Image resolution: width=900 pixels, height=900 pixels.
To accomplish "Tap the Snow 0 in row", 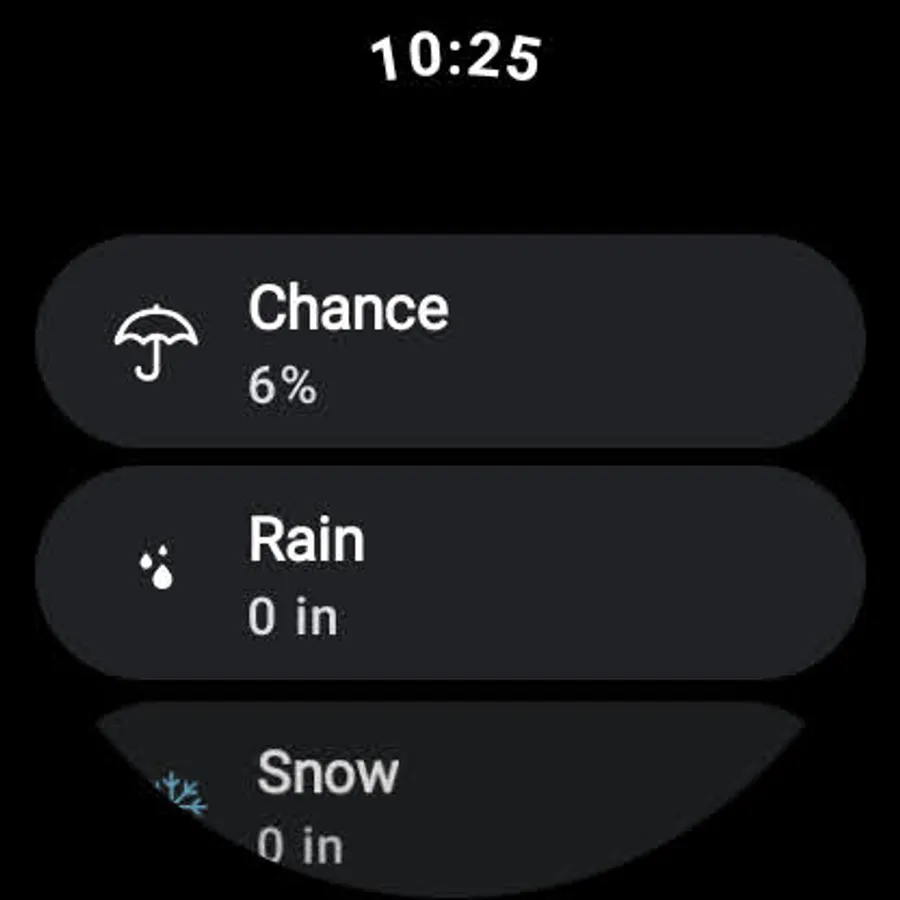I will (450, 798).
